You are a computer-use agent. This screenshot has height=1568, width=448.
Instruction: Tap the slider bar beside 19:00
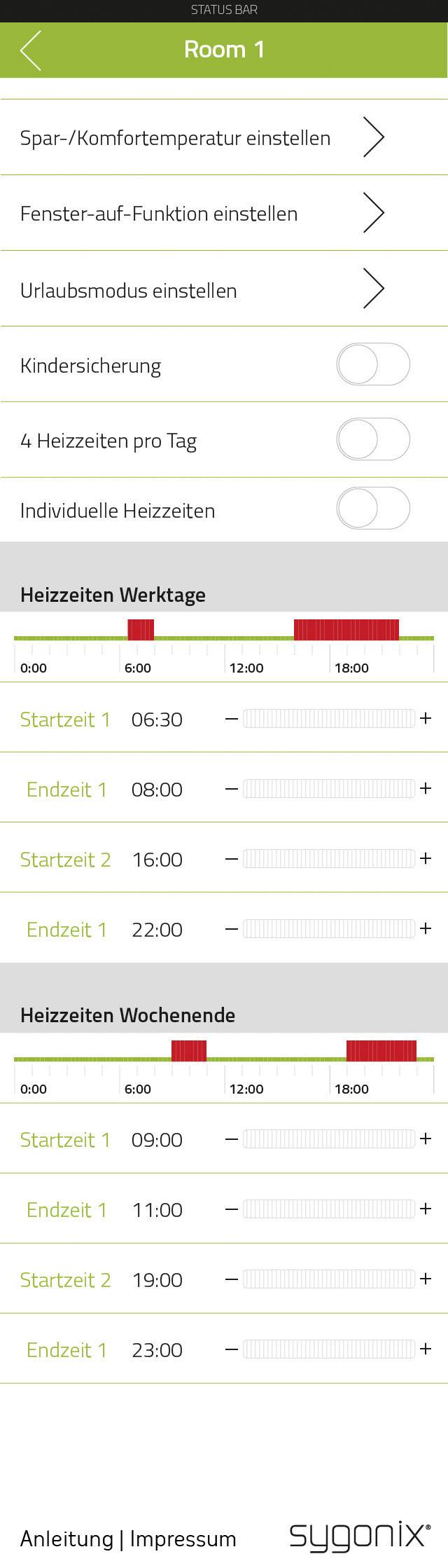click(328, 1279)
